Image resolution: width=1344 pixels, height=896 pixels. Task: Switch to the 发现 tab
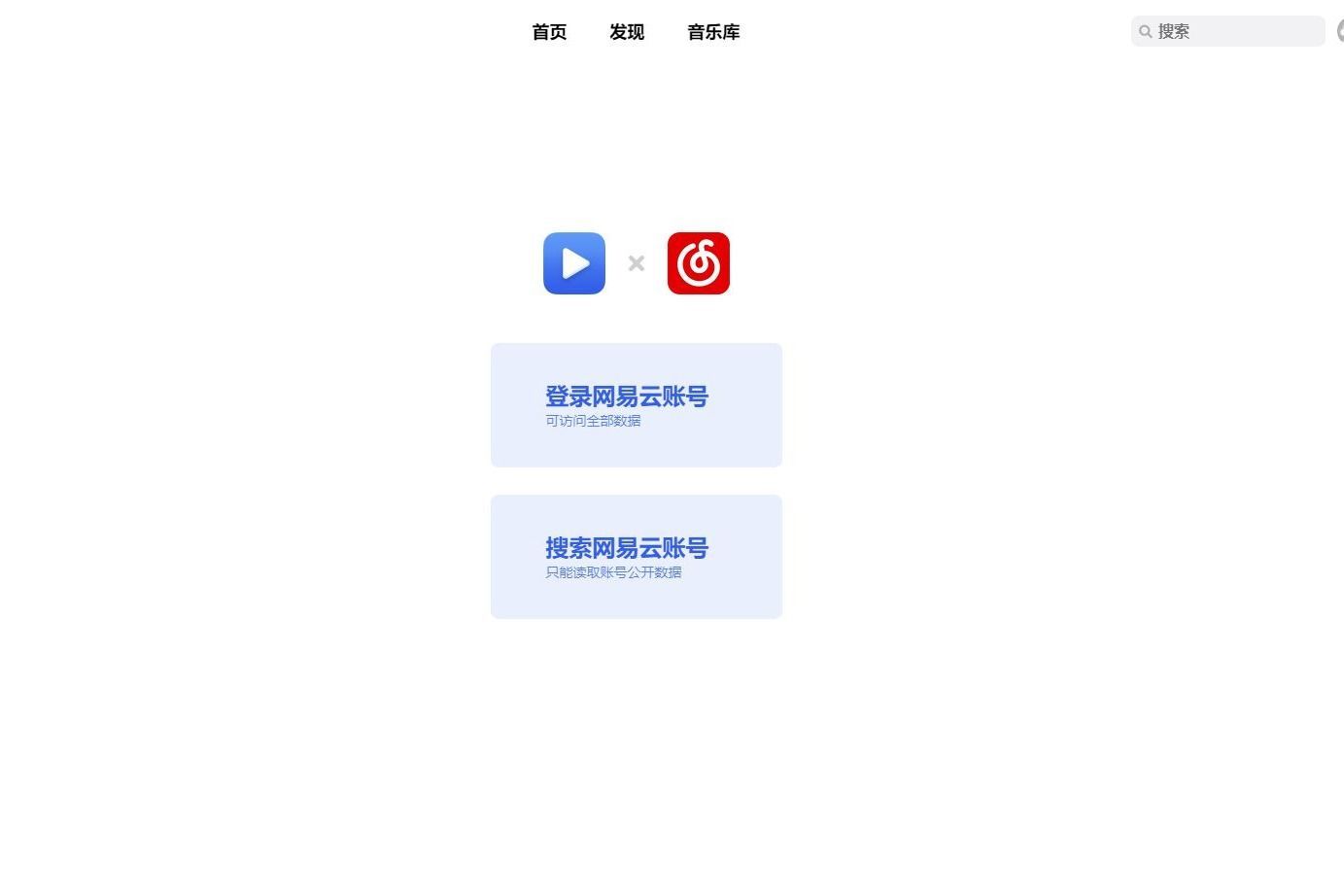627,32
